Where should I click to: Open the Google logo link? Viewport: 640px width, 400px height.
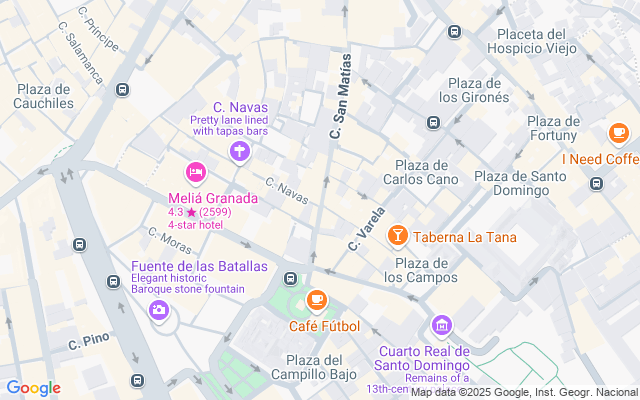pyautogui.click(x=33, y=388)
